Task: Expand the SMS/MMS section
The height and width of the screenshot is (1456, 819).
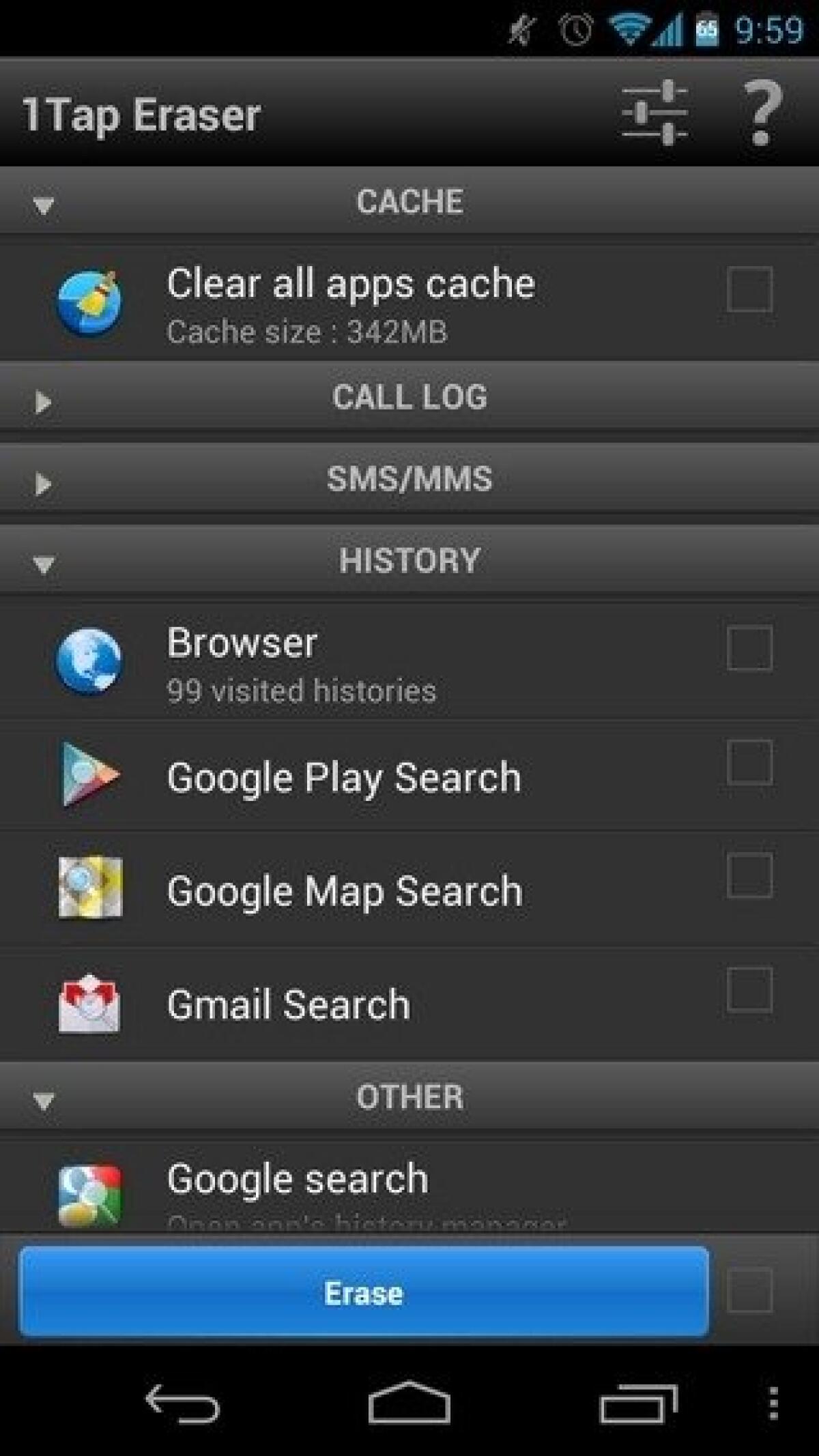Action: tap(409, 482)
